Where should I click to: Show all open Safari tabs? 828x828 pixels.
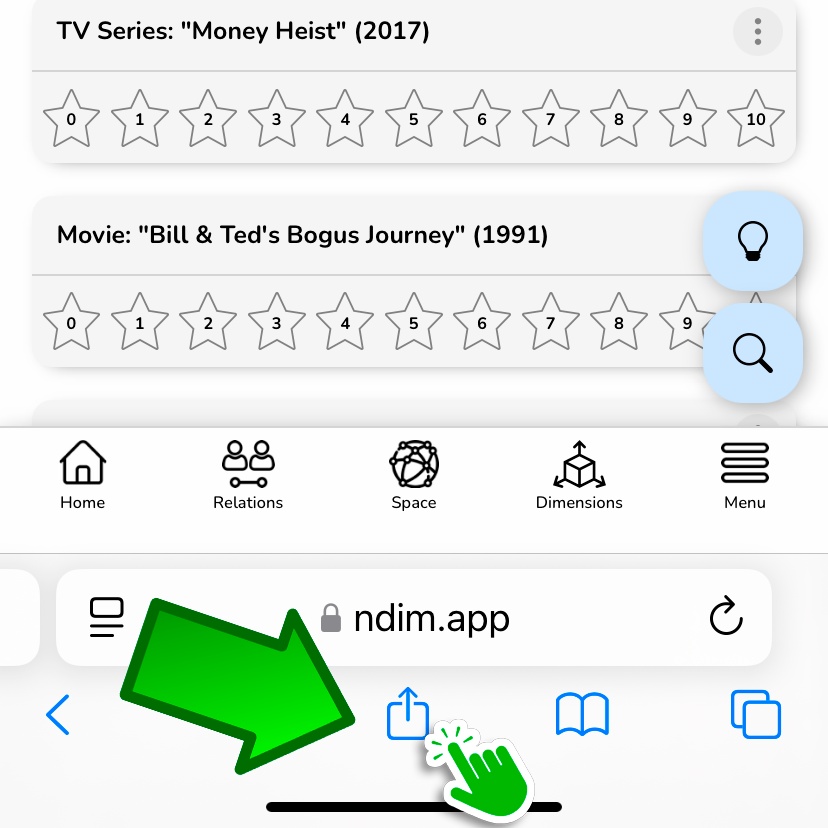(x=756, y=715)
